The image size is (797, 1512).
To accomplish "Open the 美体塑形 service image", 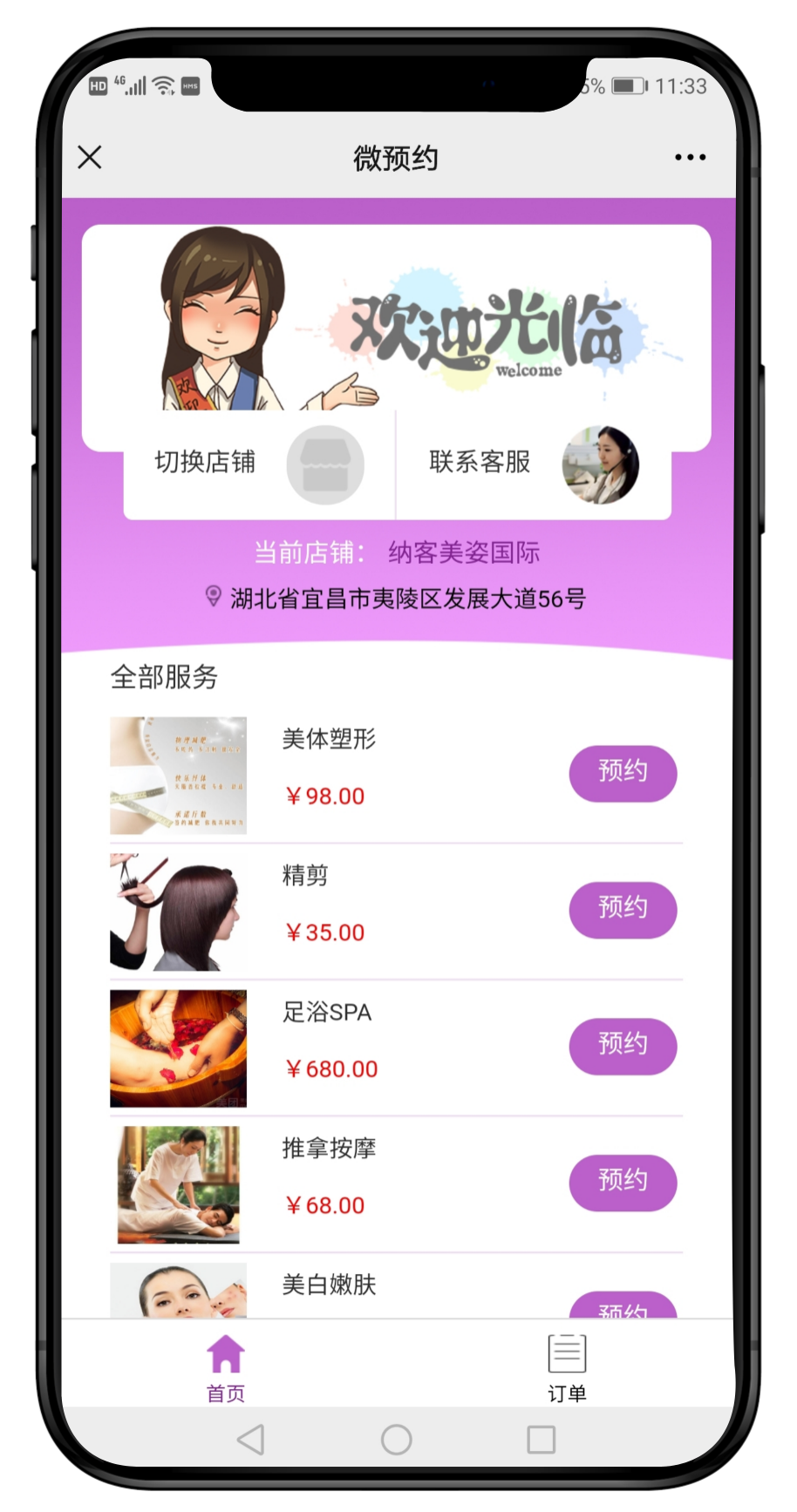I will pos(179,776).
